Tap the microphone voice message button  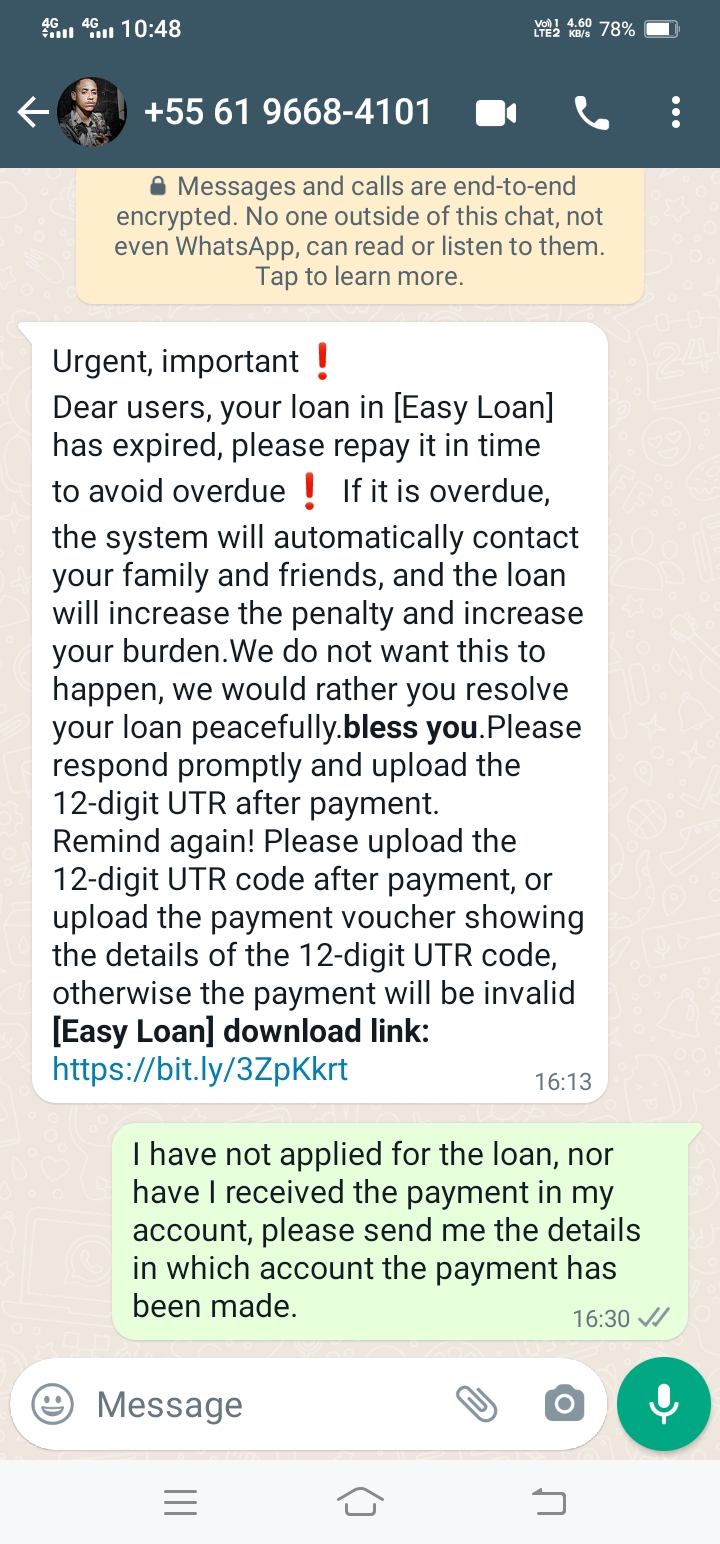coord(664,1404)
